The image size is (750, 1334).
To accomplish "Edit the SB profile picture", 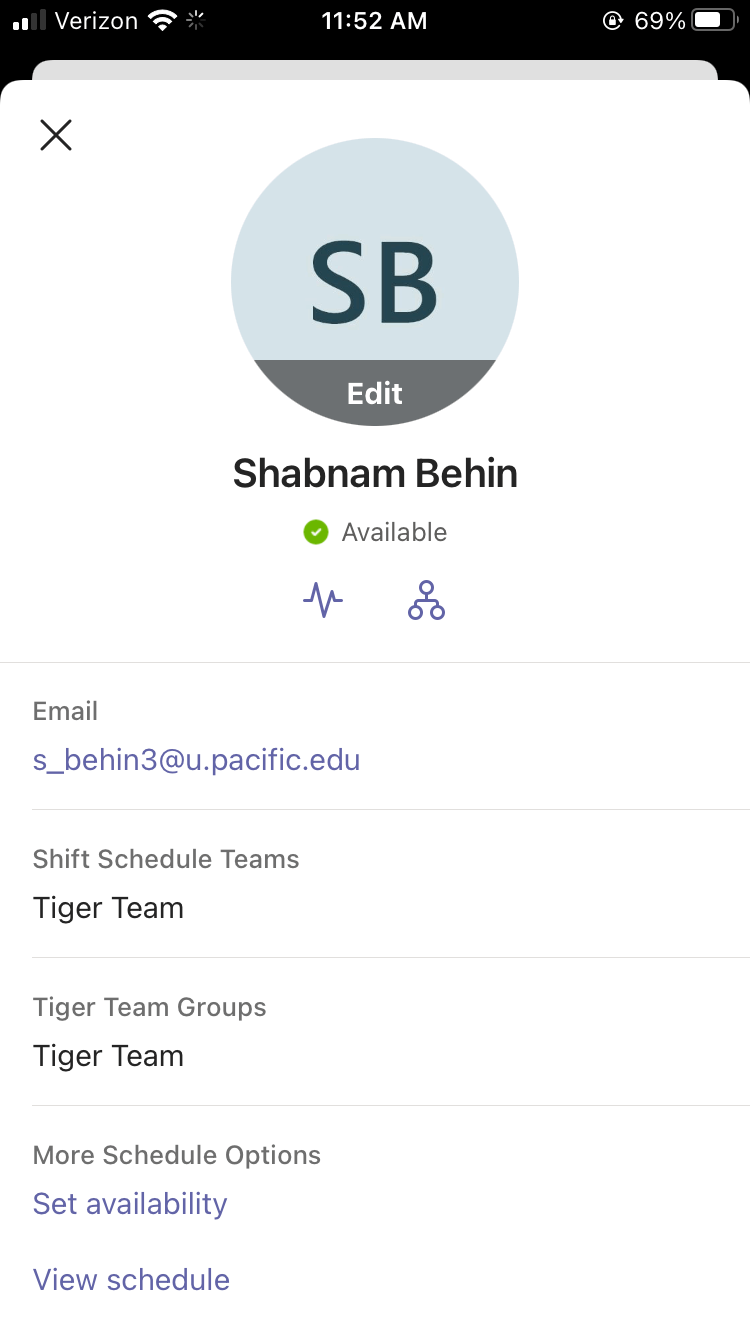I will pos(375,393).
